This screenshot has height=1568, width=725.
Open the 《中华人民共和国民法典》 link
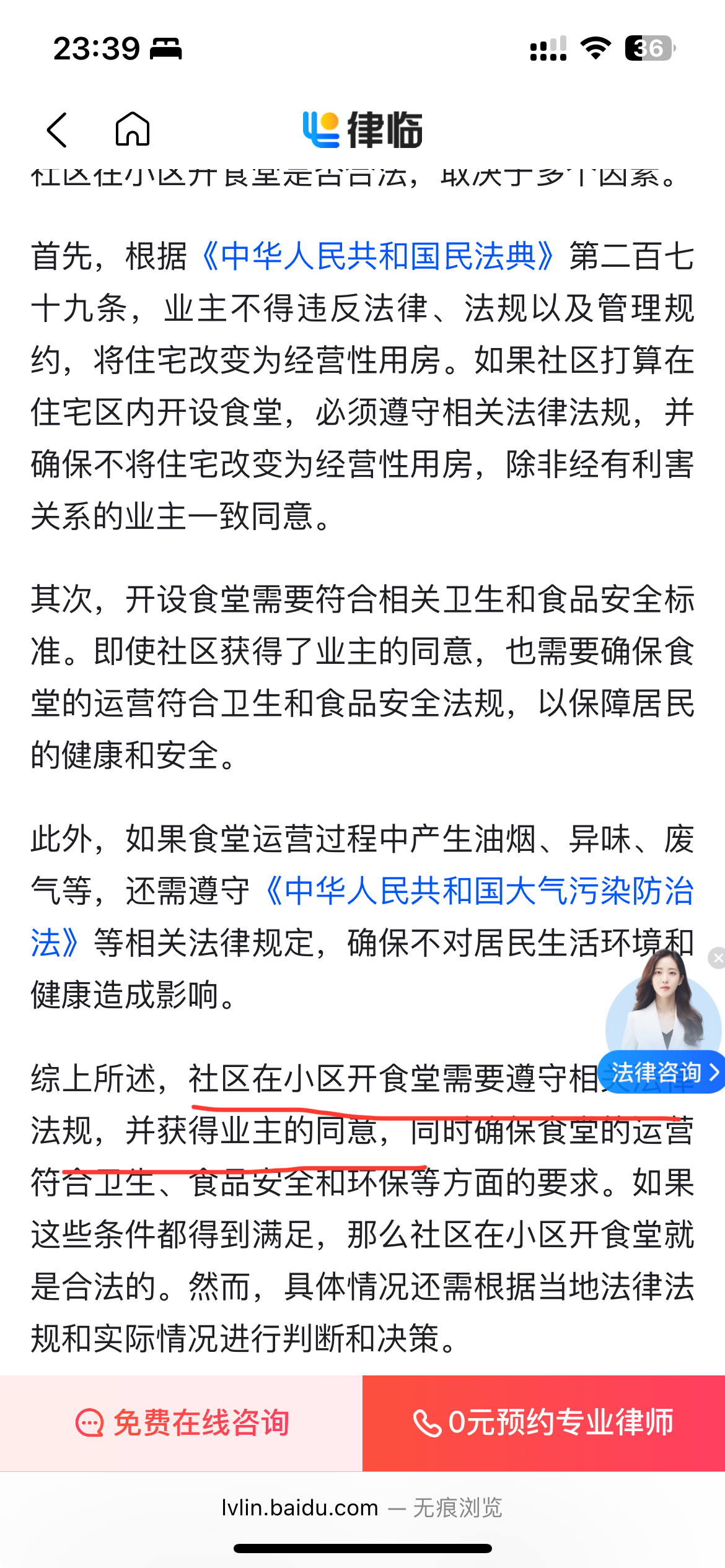point(378,256)
